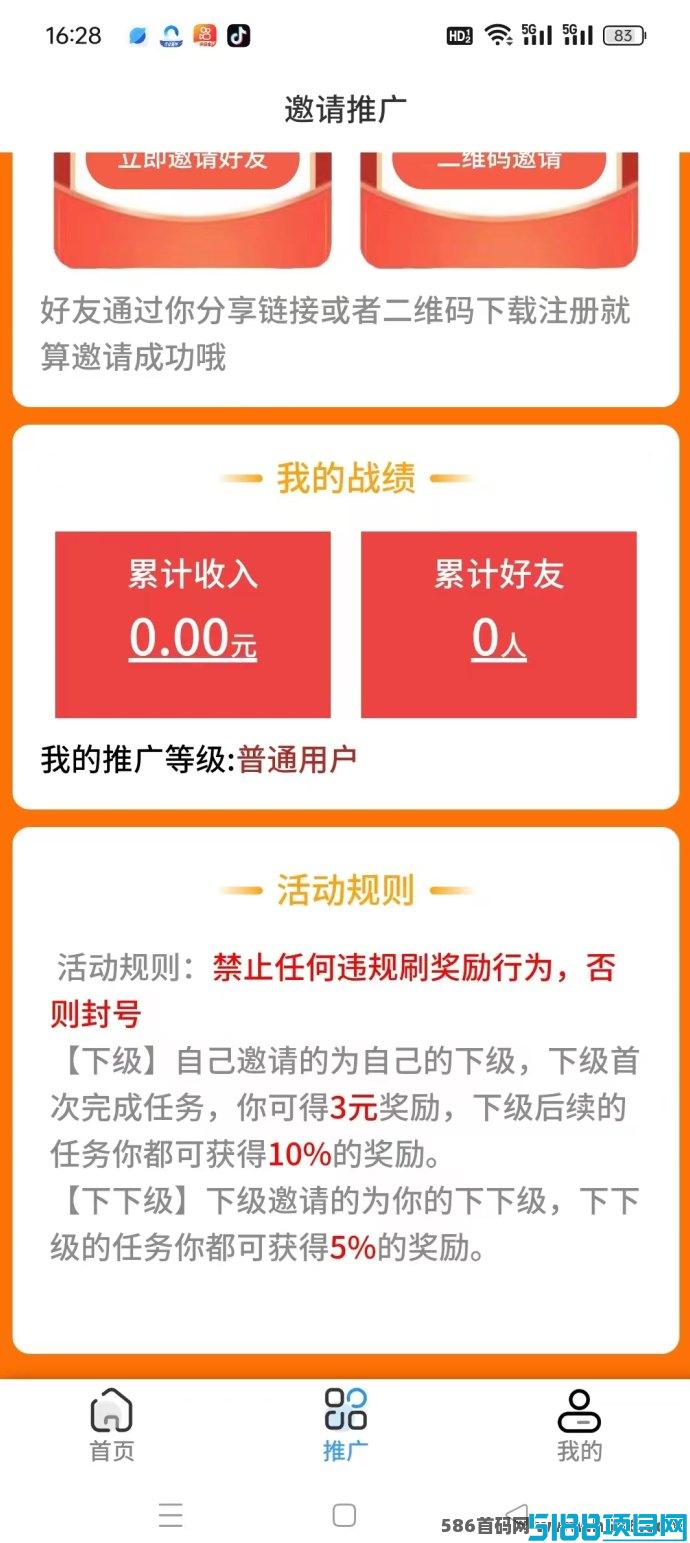View the 累计好友 card
This screenshot has height=1543, width=690.
pos(499,624)
